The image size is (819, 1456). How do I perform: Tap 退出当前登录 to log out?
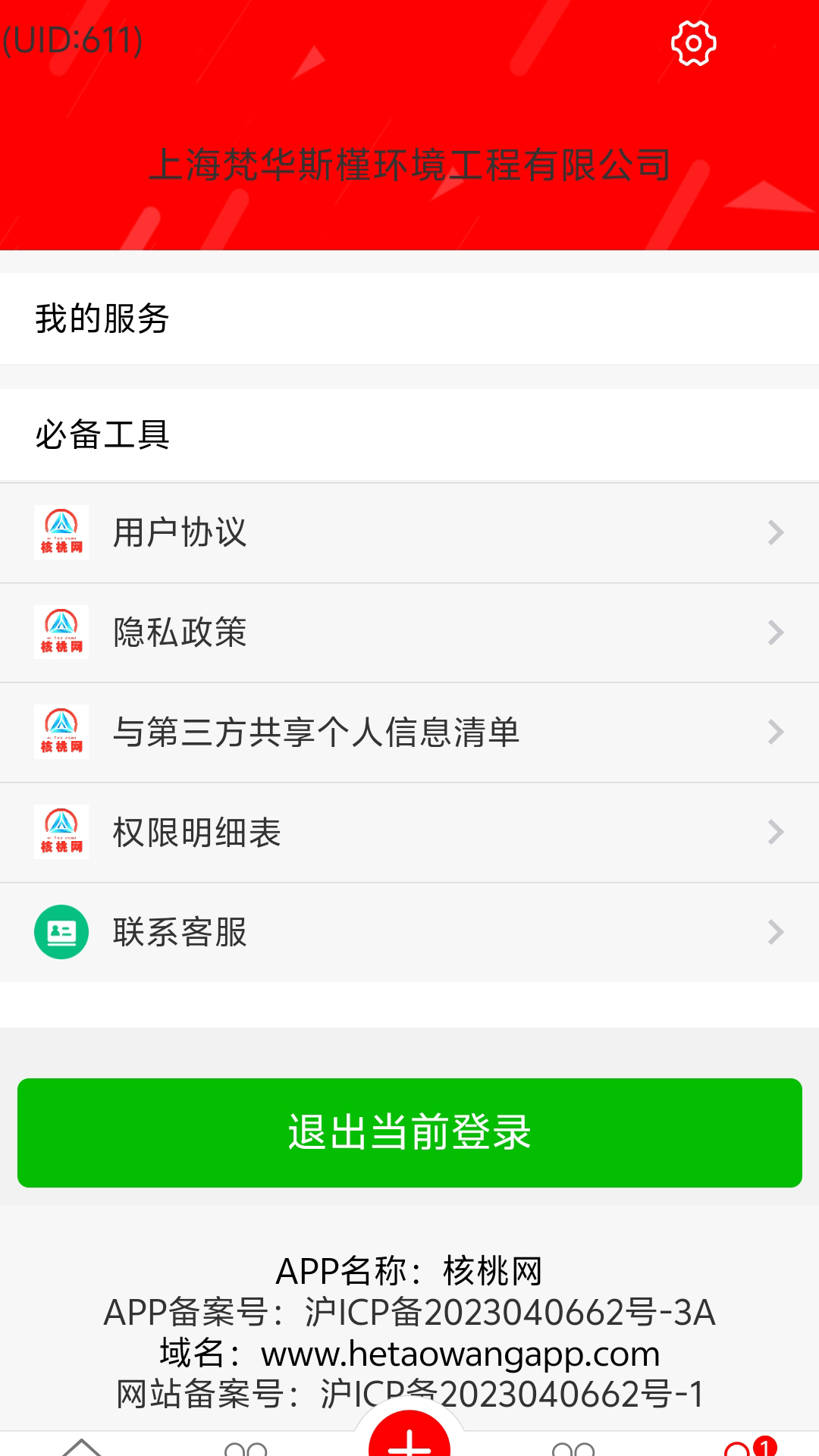click(x=409, y=1132)
